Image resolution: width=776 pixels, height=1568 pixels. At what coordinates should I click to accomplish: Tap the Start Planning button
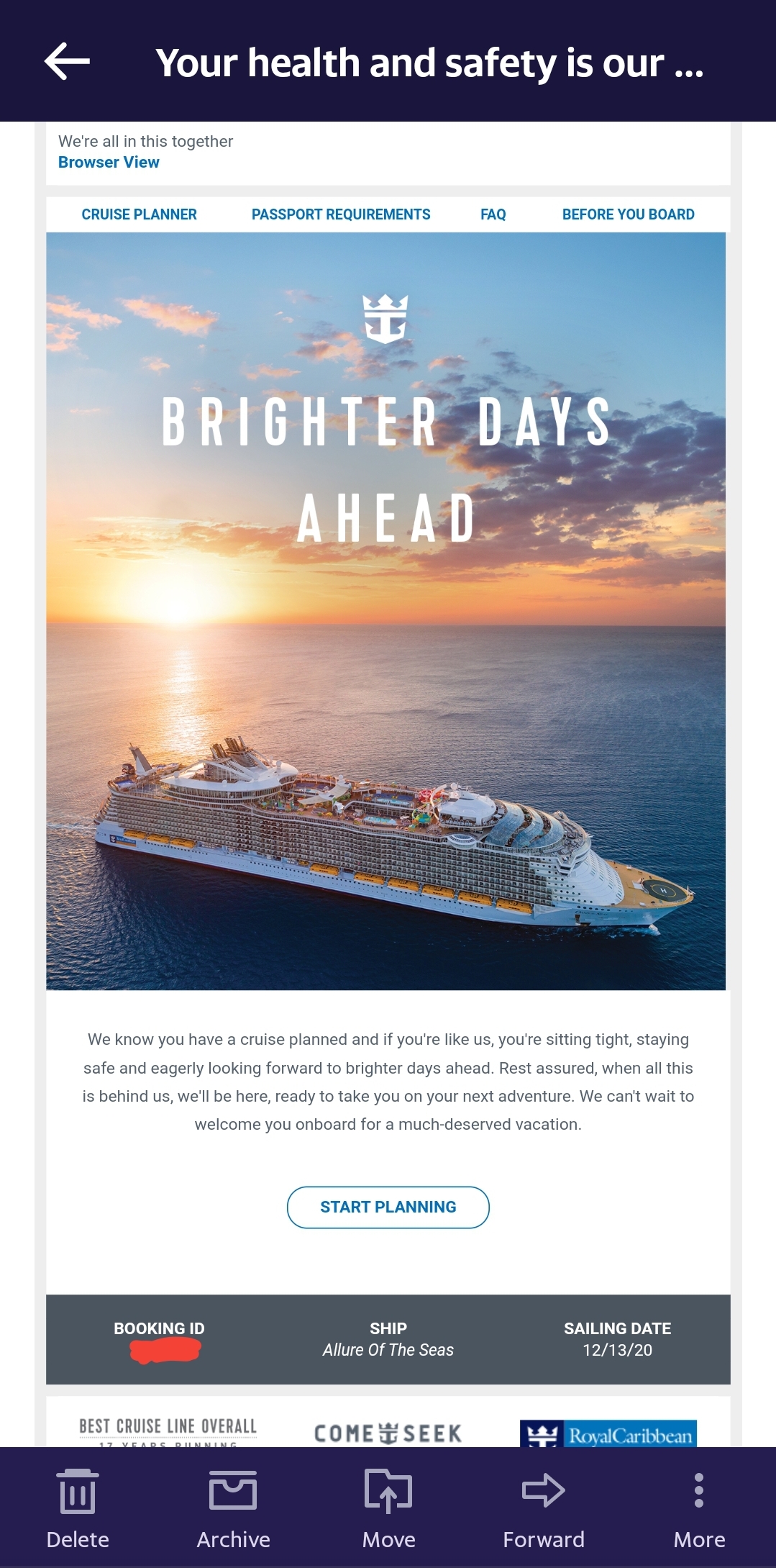[388, 1207]
